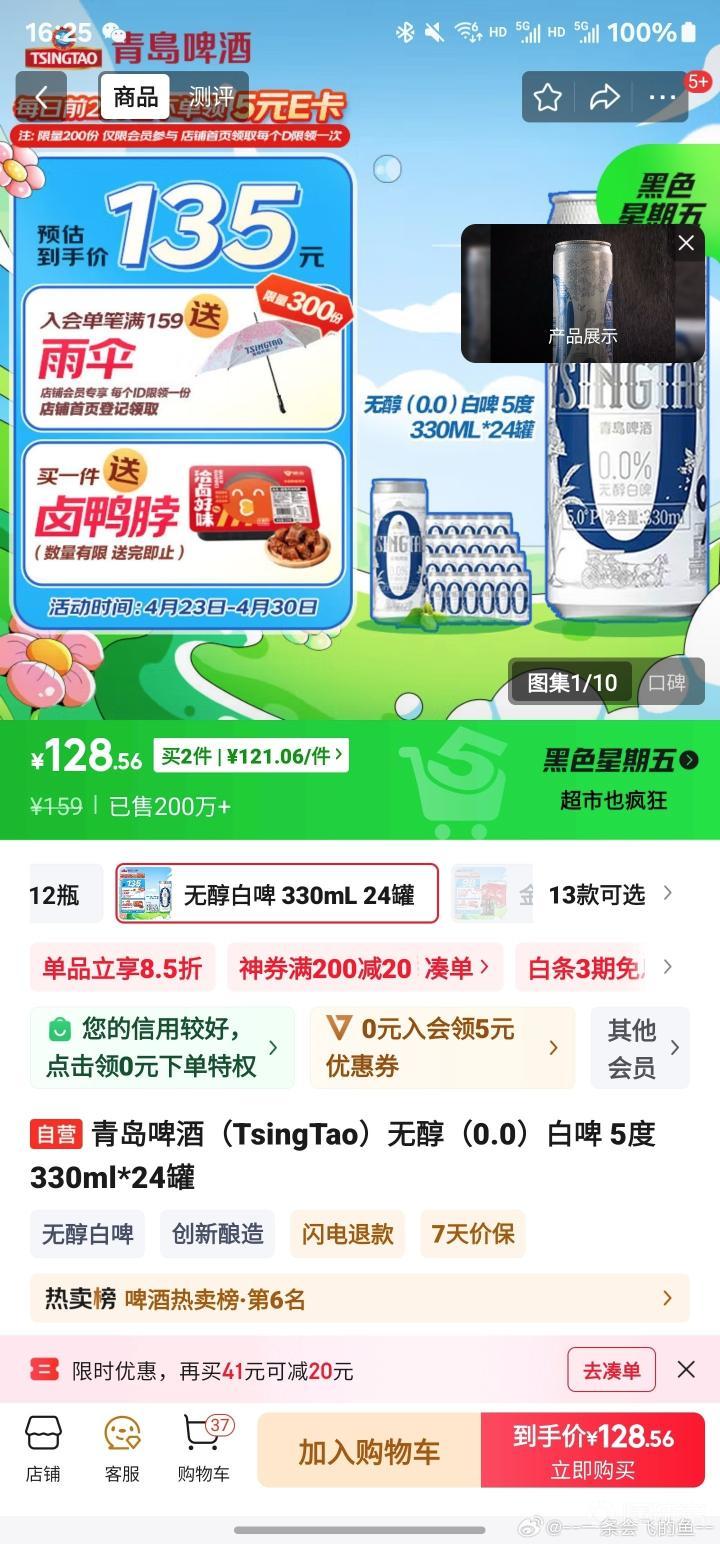Expand the 13款可选 options

point(610,894)
